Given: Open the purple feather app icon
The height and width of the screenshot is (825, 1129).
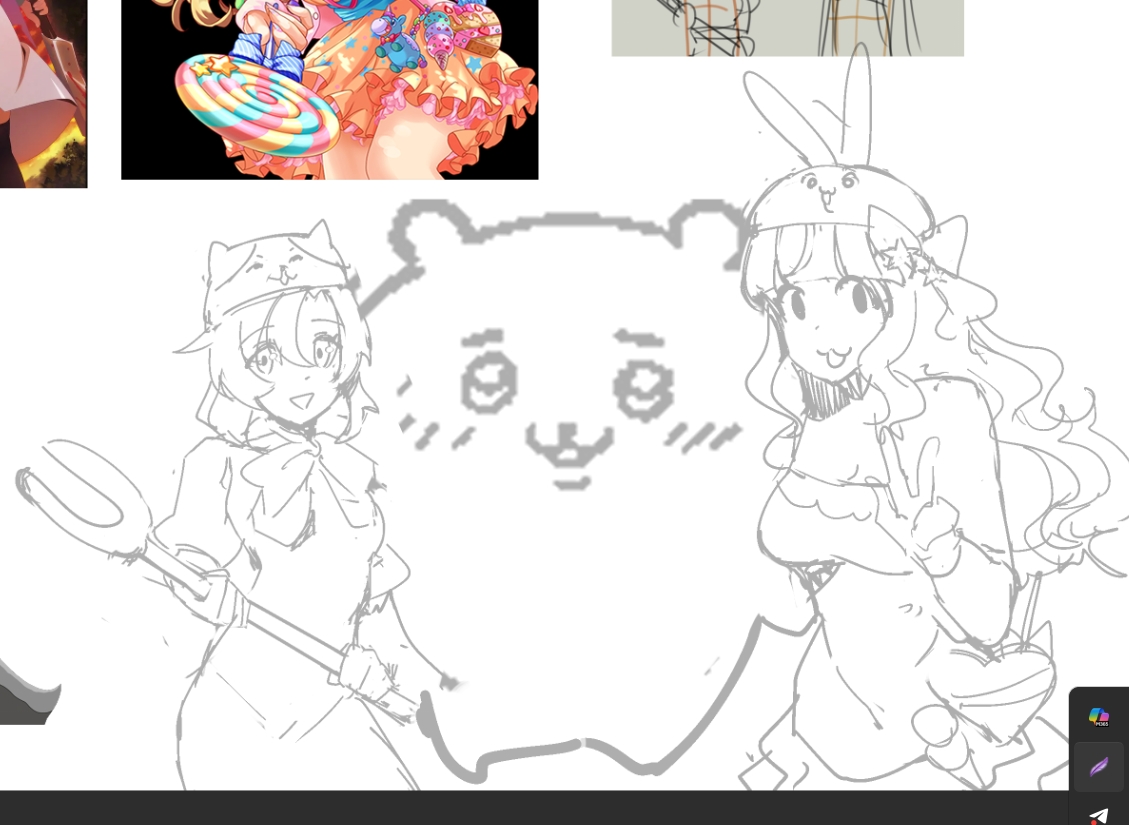Looking at the screenshot, I should (x=1098, y=767).
